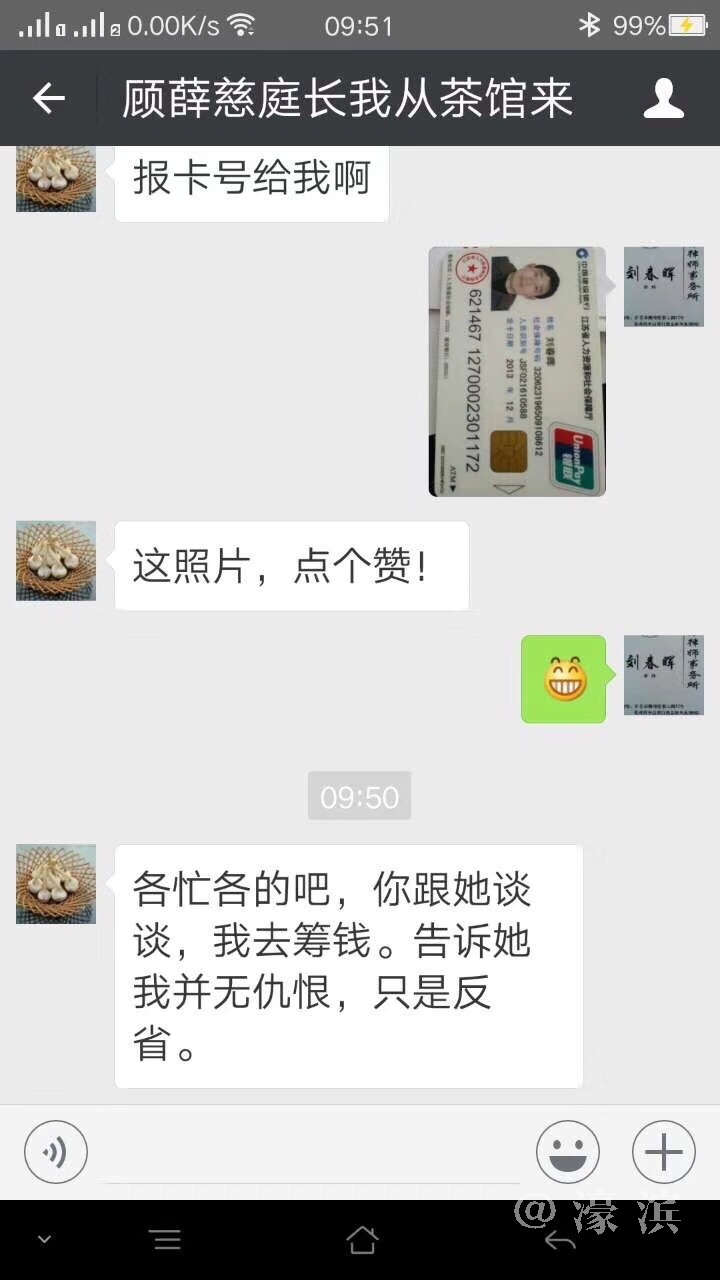This screenshot has width=720, height=1280.
Task: Tap your avatar beside the grinning emoji
Action: coord(663,675)
